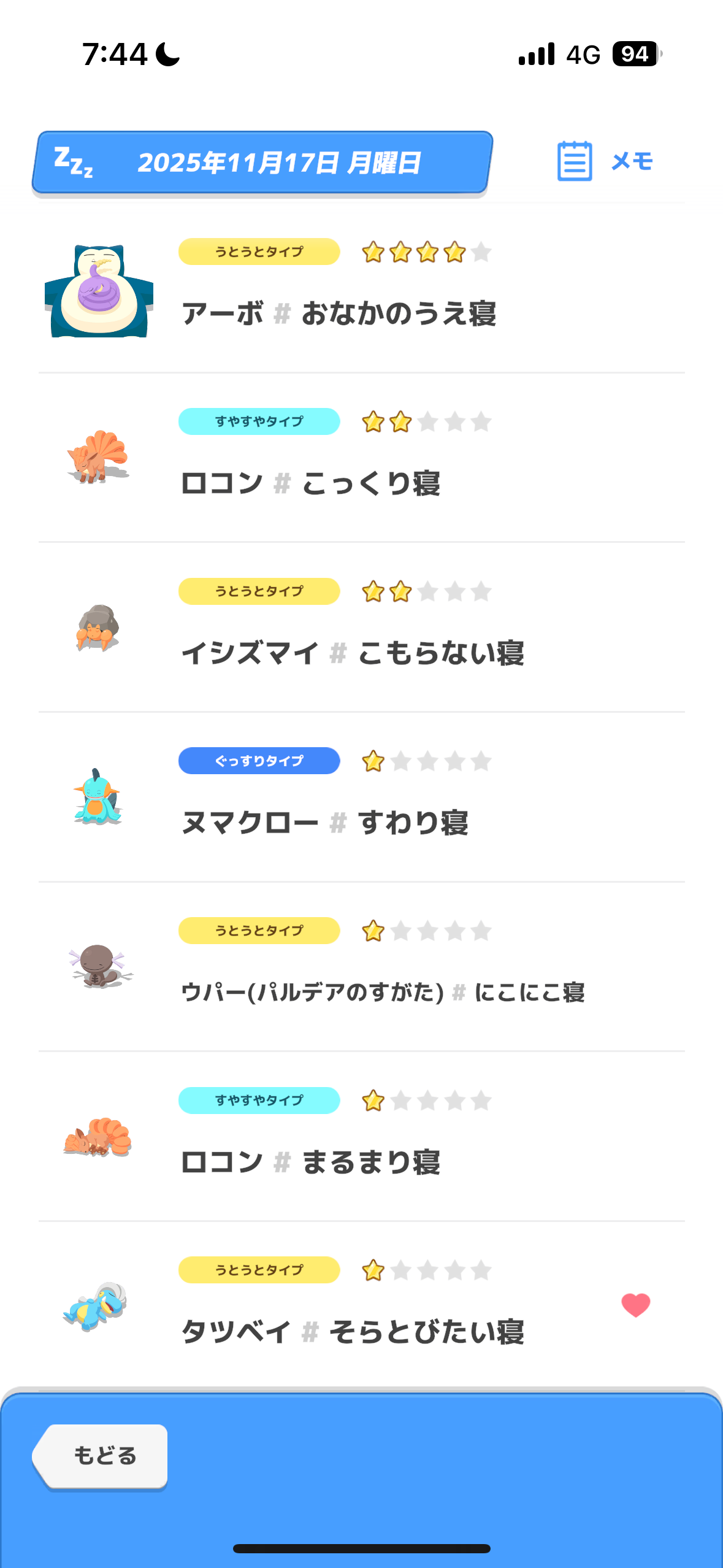The height and width of the screenshot is (1568, 723).
Task: Open the メモ note button
Action: pos(605,161)
